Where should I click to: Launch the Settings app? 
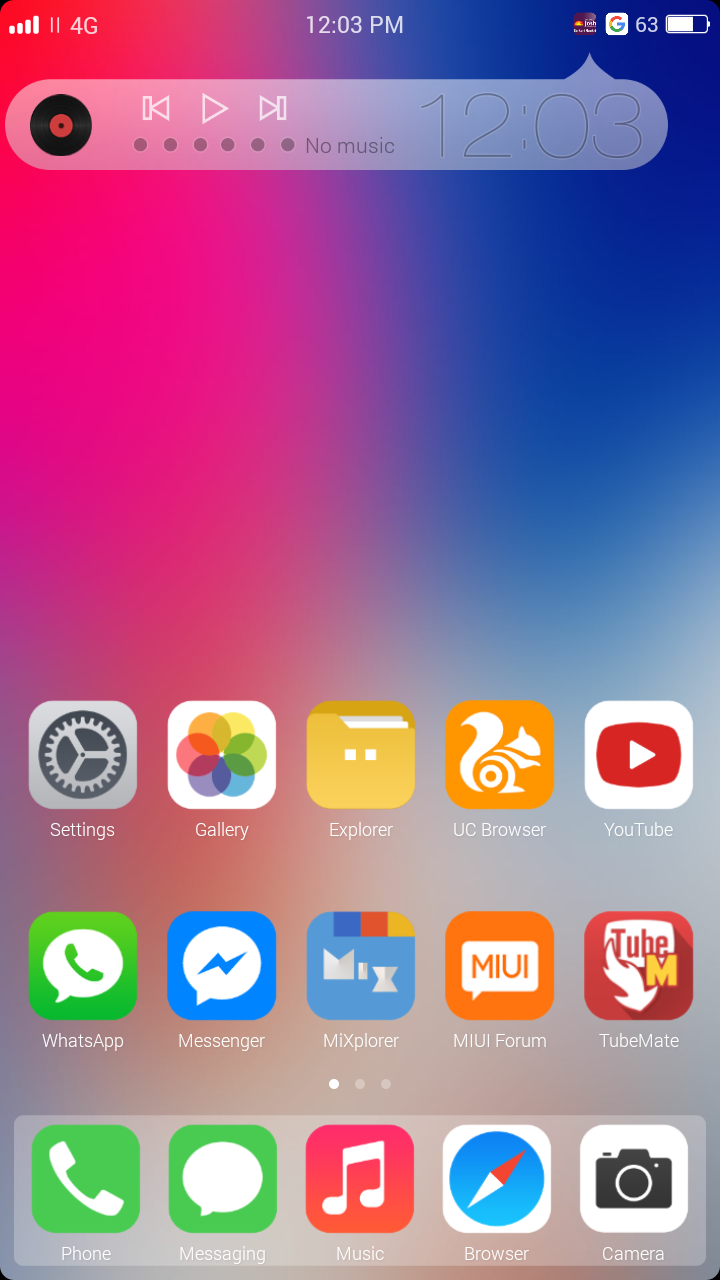83,755
